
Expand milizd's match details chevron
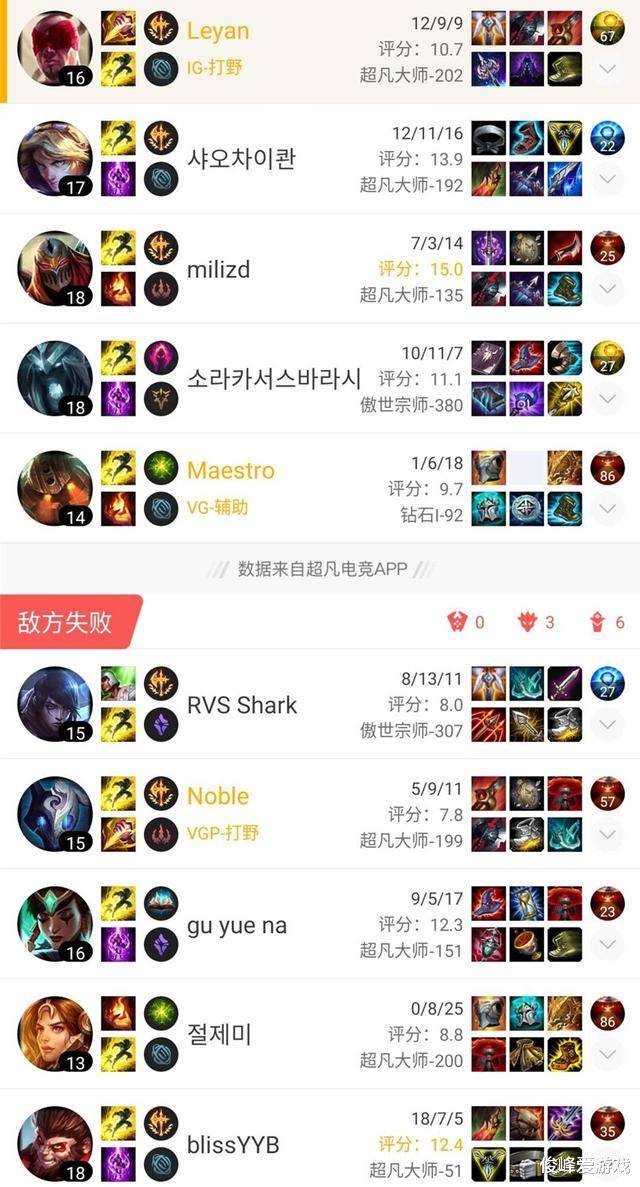(607, 290)
